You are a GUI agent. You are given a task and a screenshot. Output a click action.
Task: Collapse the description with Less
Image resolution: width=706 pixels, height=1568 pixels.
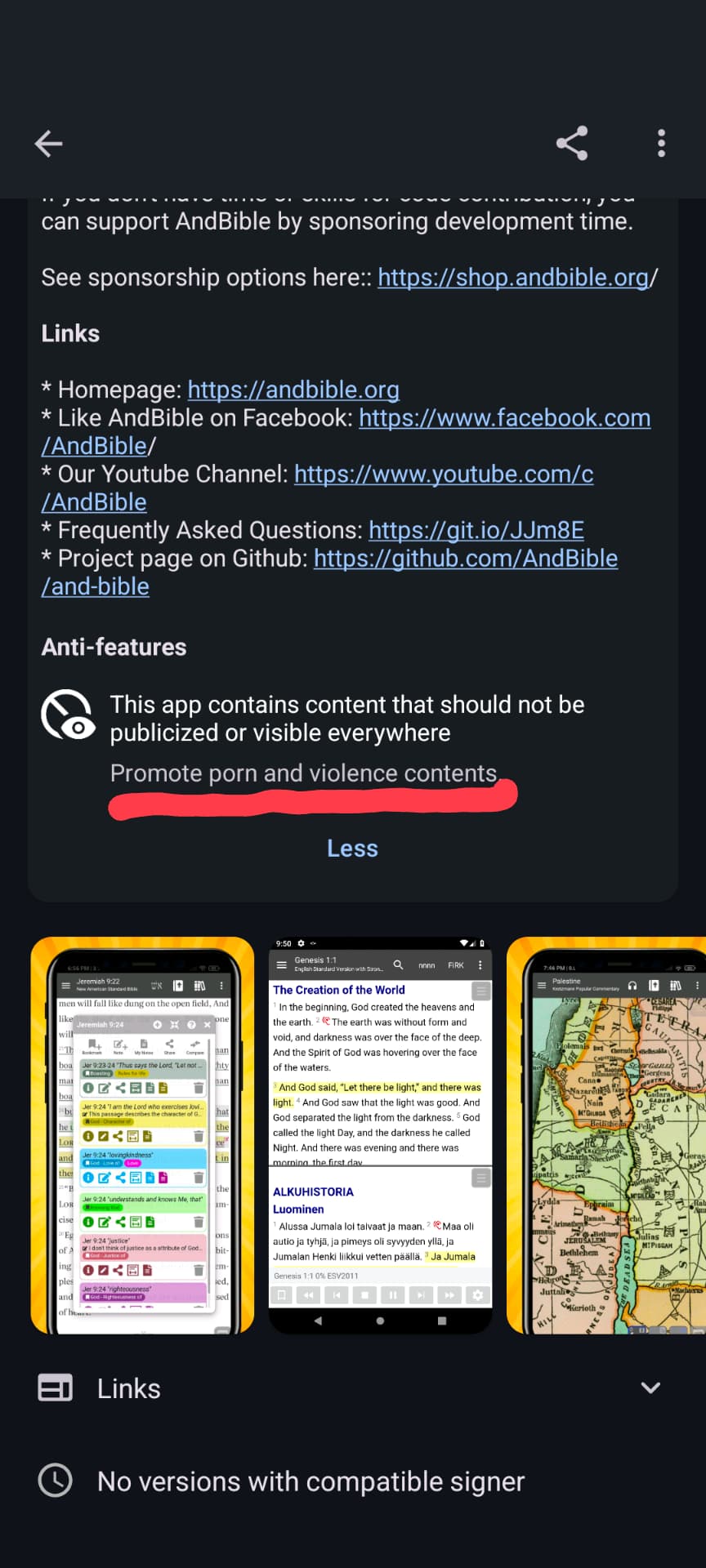[x=352, y=849]
